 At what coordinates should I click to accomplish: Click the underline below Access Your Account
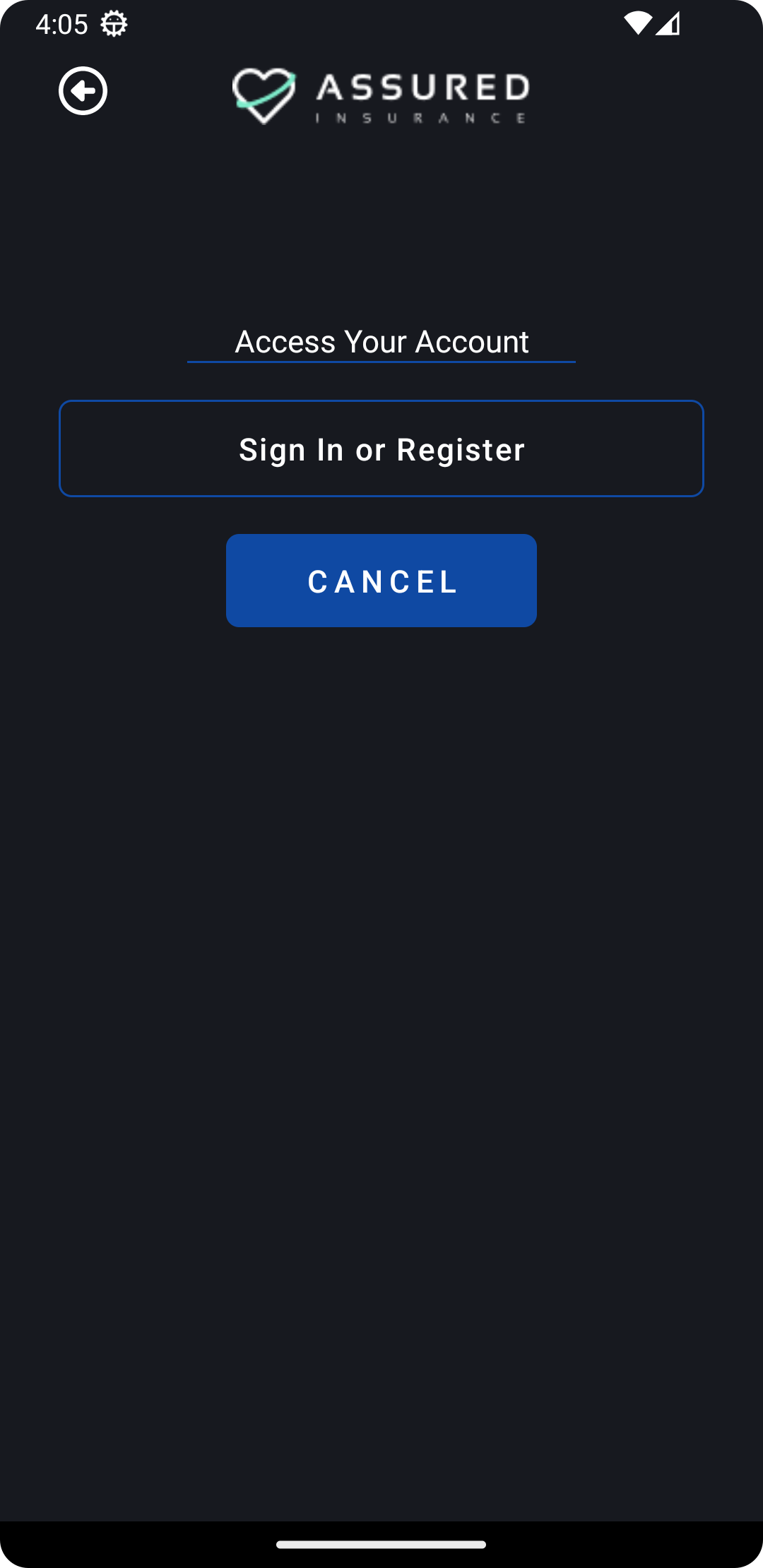(381, 362)
